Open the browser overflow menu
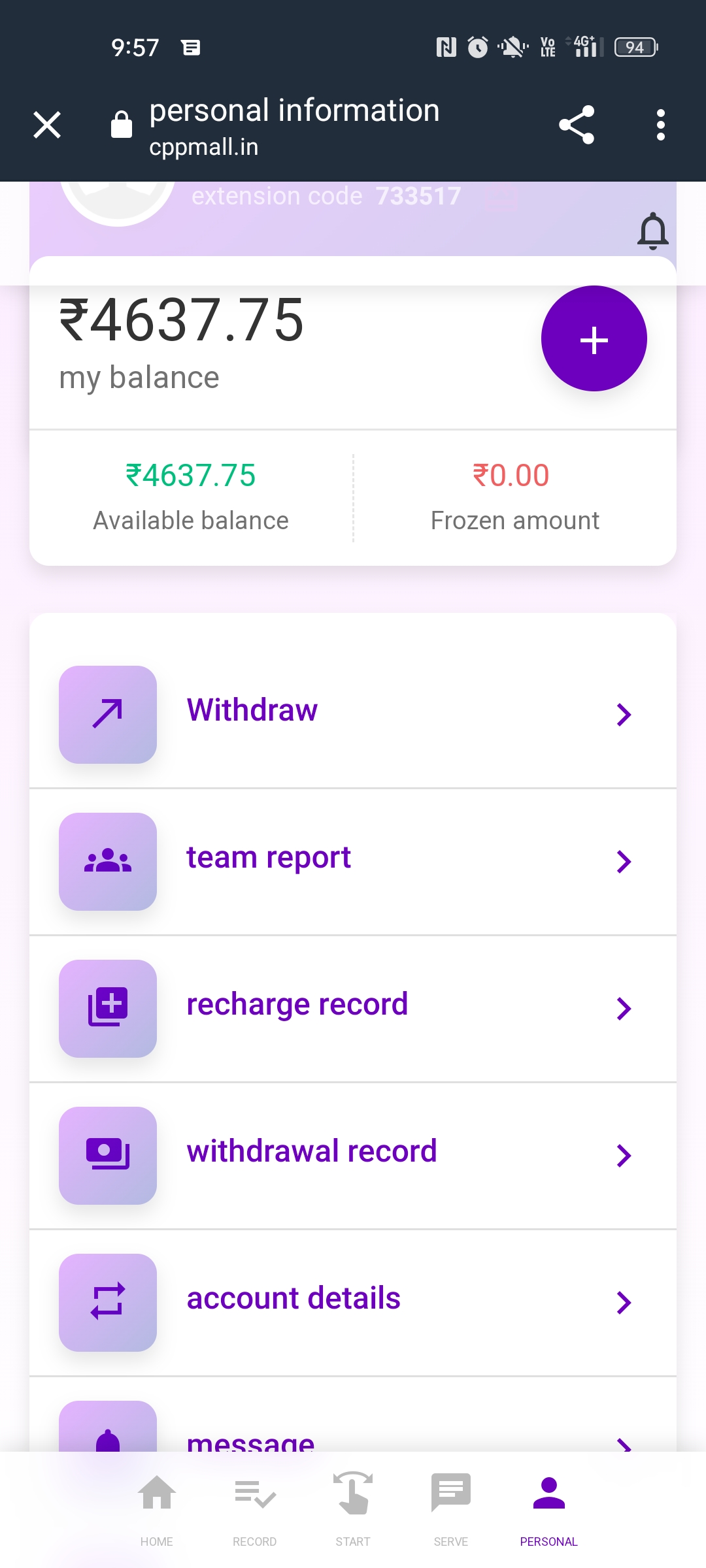Viewport: 706px width, 1568px height. [661, 125]
